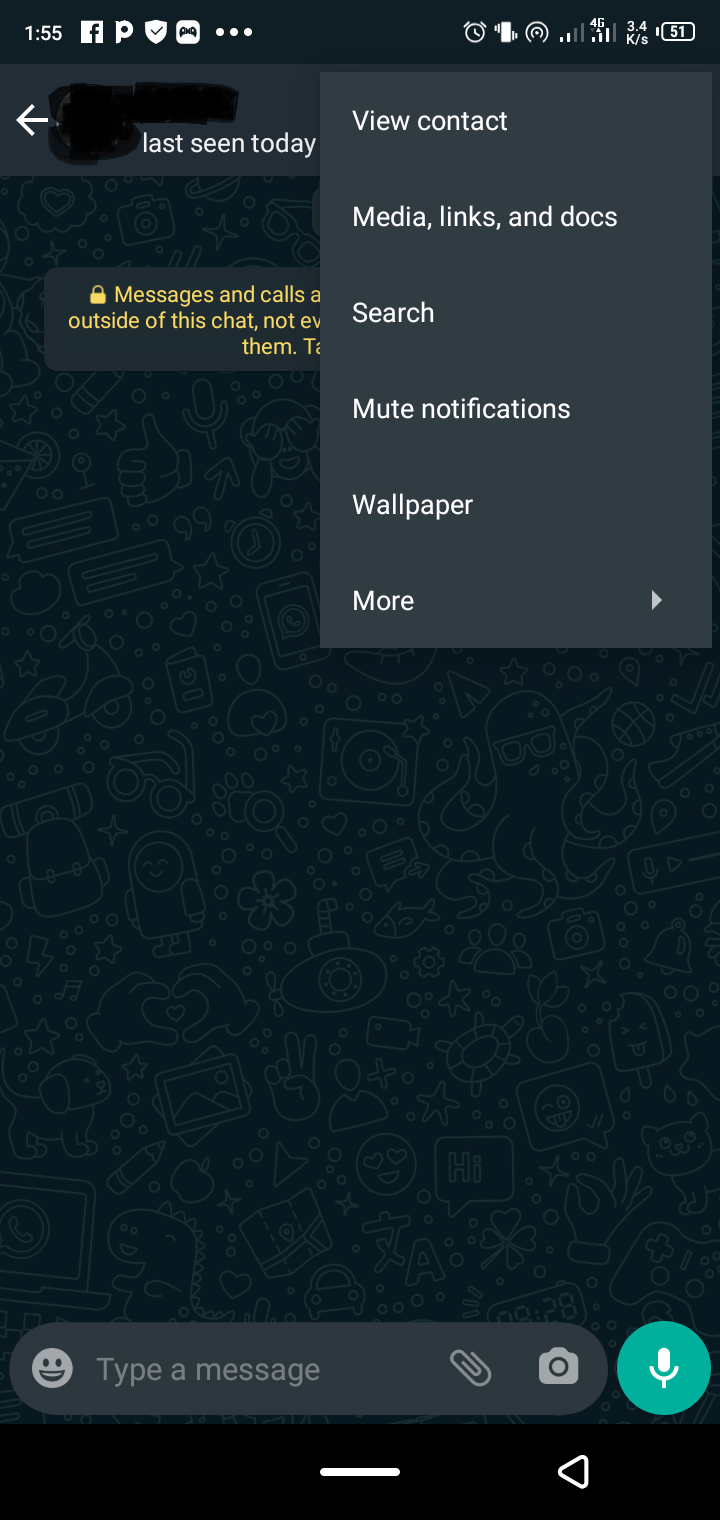The image size is (720, 1520).
Task: Go back using the chat header arrow
Action: click(x=32, y=121)
